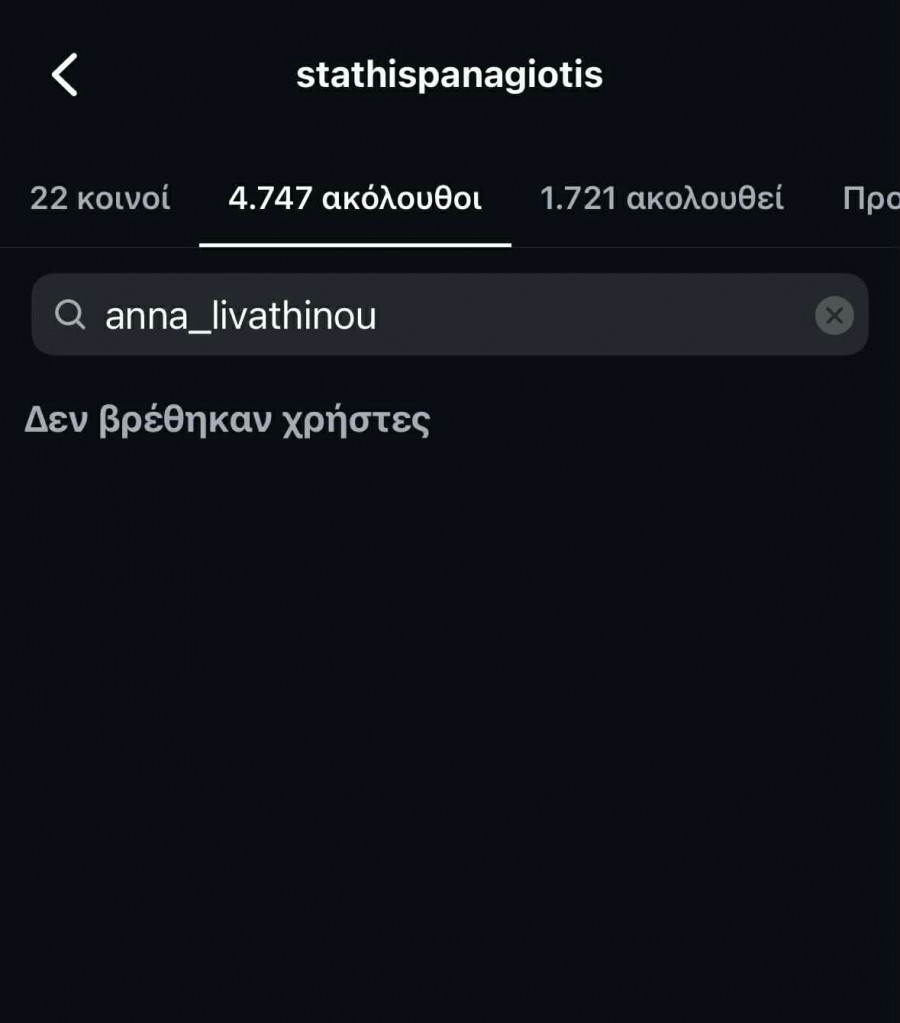Select the '4.747 ακόλουθοι' tab
Viewport: 900px width, 1023px height.
point(355,198)
